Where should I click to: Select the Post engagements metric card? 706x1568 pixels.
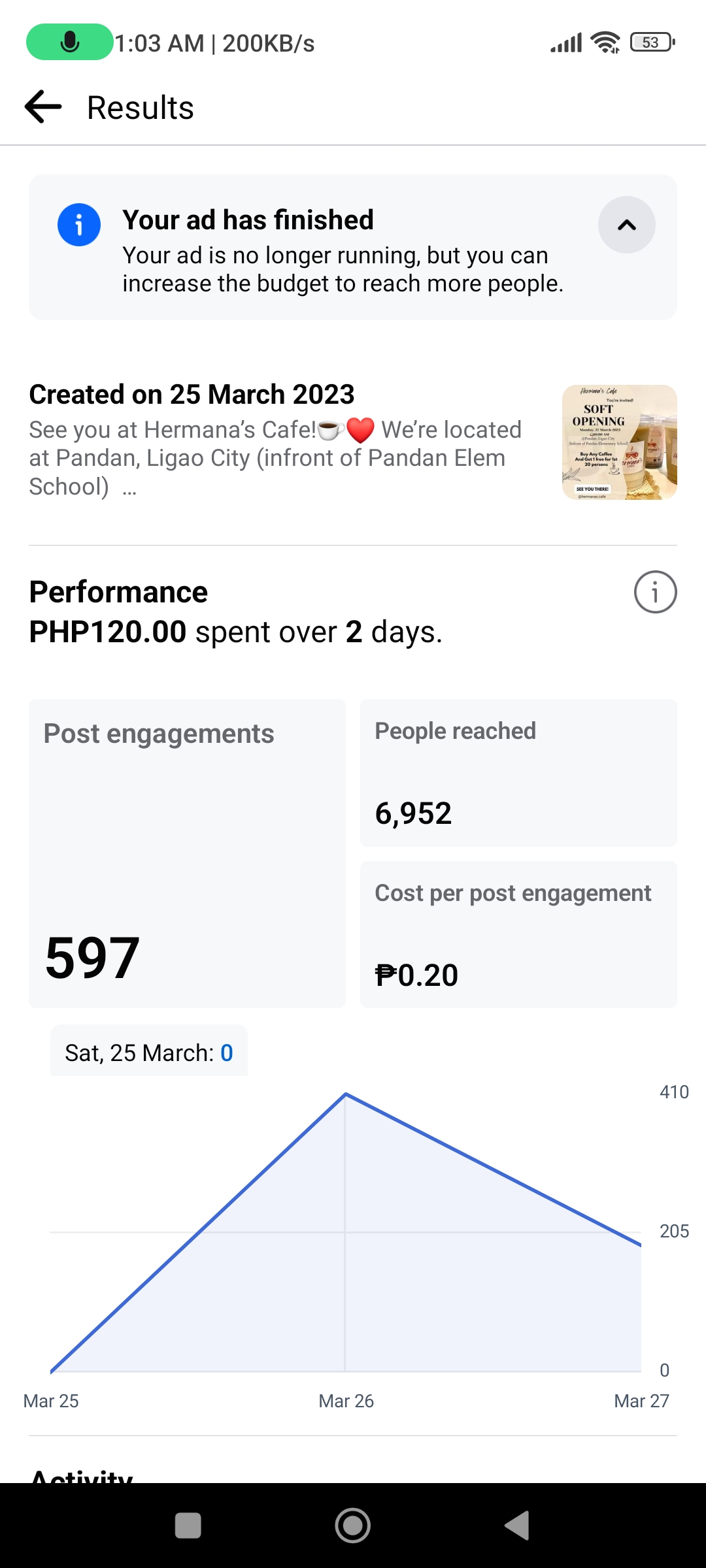tap(187, 853)
